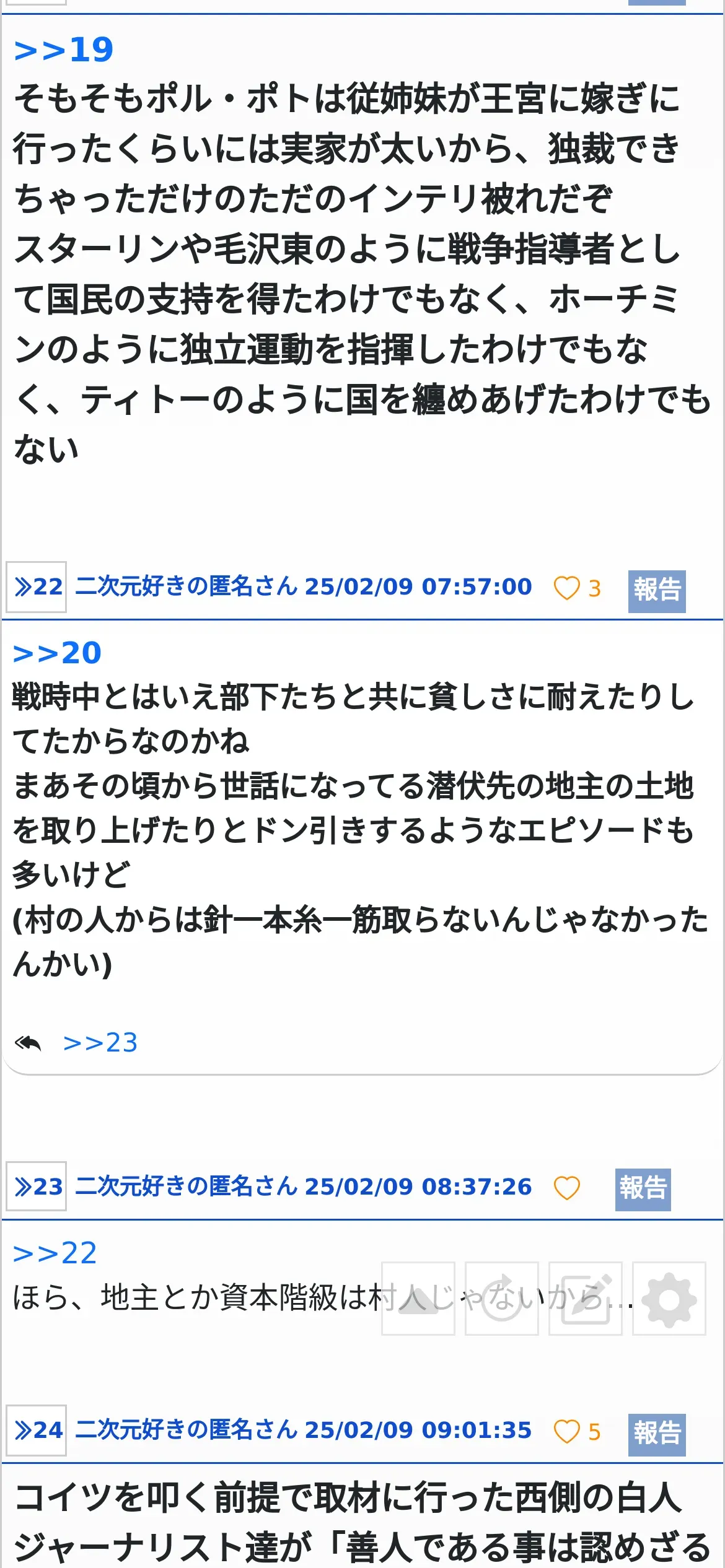Open the >>20 quote link
This screenshot has height=1568, width=725.
[57, 653]
